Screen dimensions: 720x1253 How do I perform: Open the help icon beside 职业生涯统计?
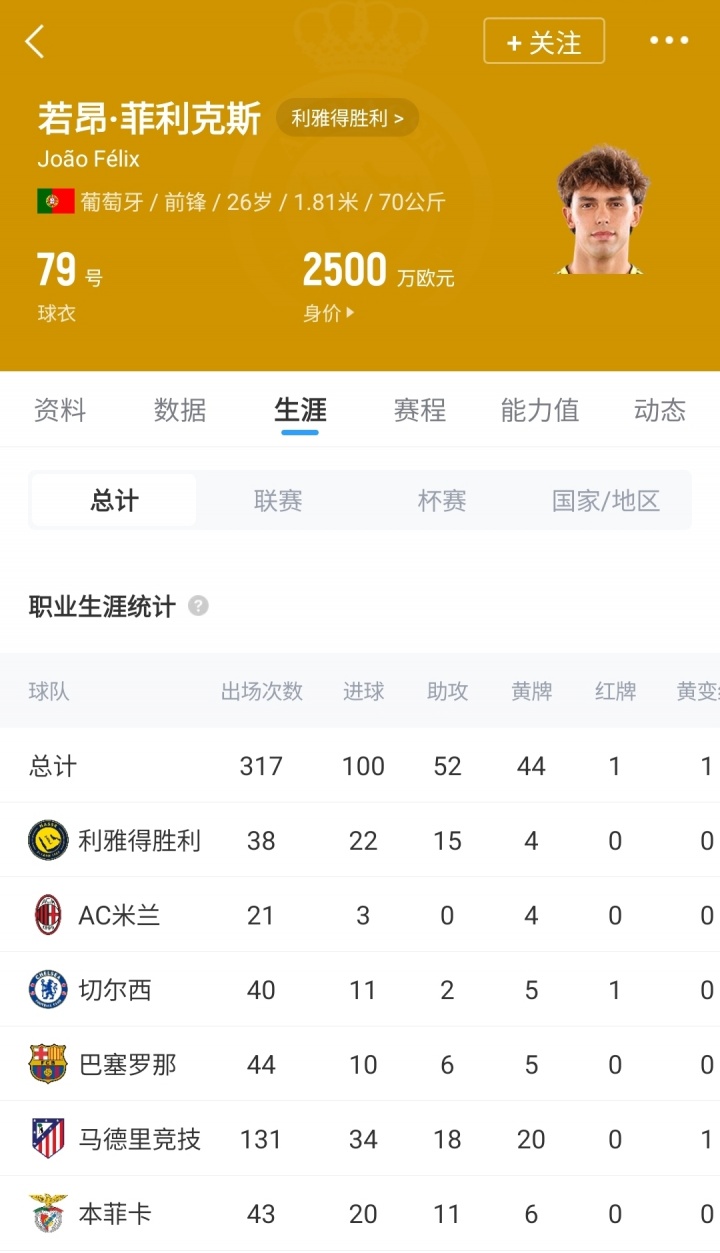196,606
